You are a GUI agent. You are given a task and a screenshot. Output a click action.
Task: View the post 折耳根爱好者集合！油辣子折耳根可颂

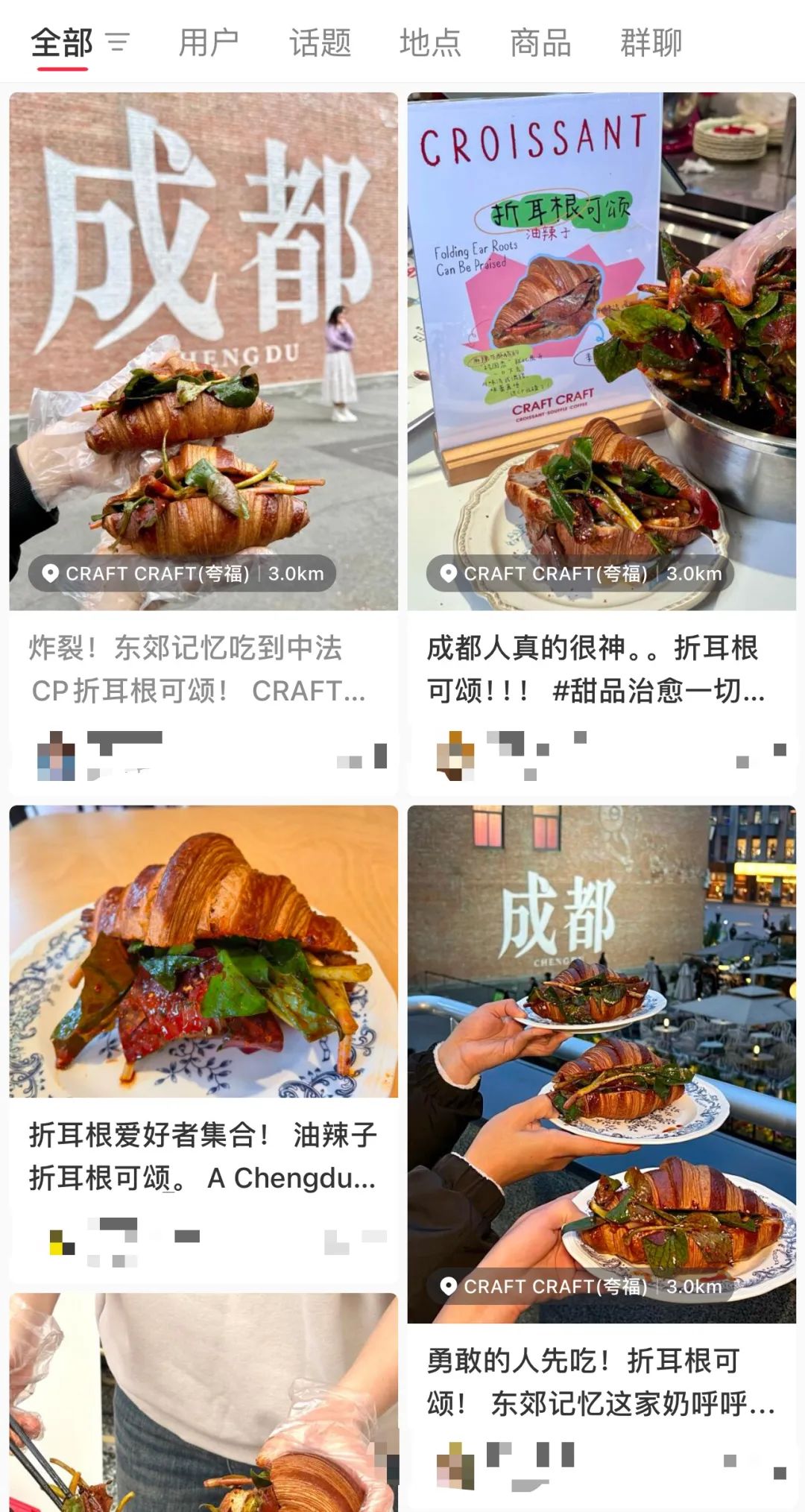point(203,1156)
